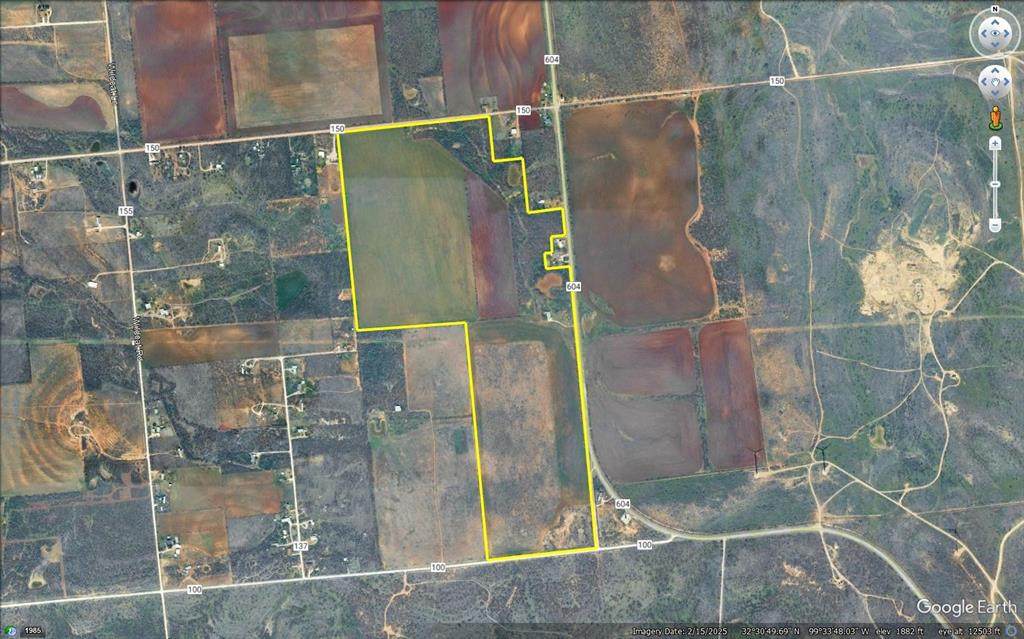
Task: Tap the Move joystick right arrow
Action: [1007, 80]
